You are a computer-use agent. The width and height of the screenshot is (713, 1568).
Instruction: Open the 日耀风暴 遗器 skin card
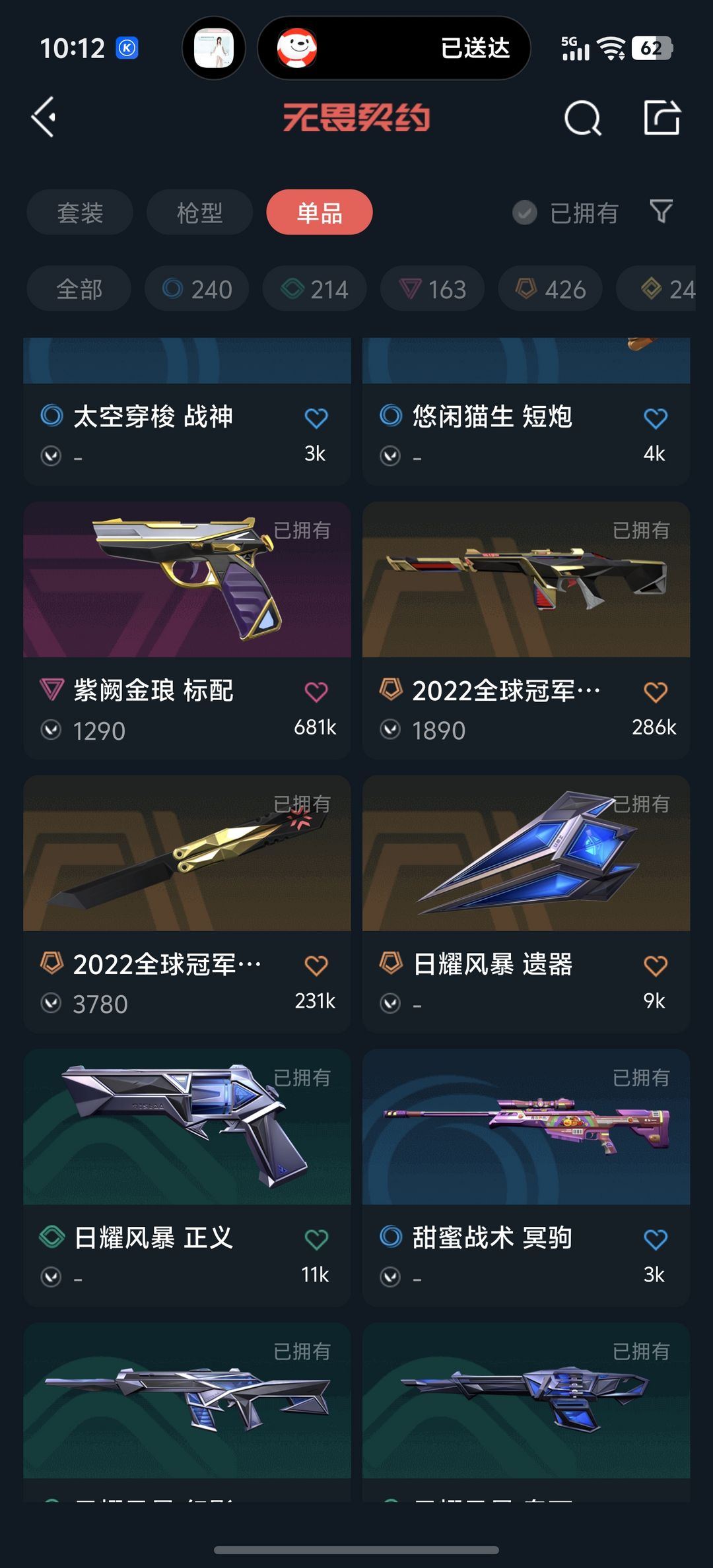(x=526, y=904)
